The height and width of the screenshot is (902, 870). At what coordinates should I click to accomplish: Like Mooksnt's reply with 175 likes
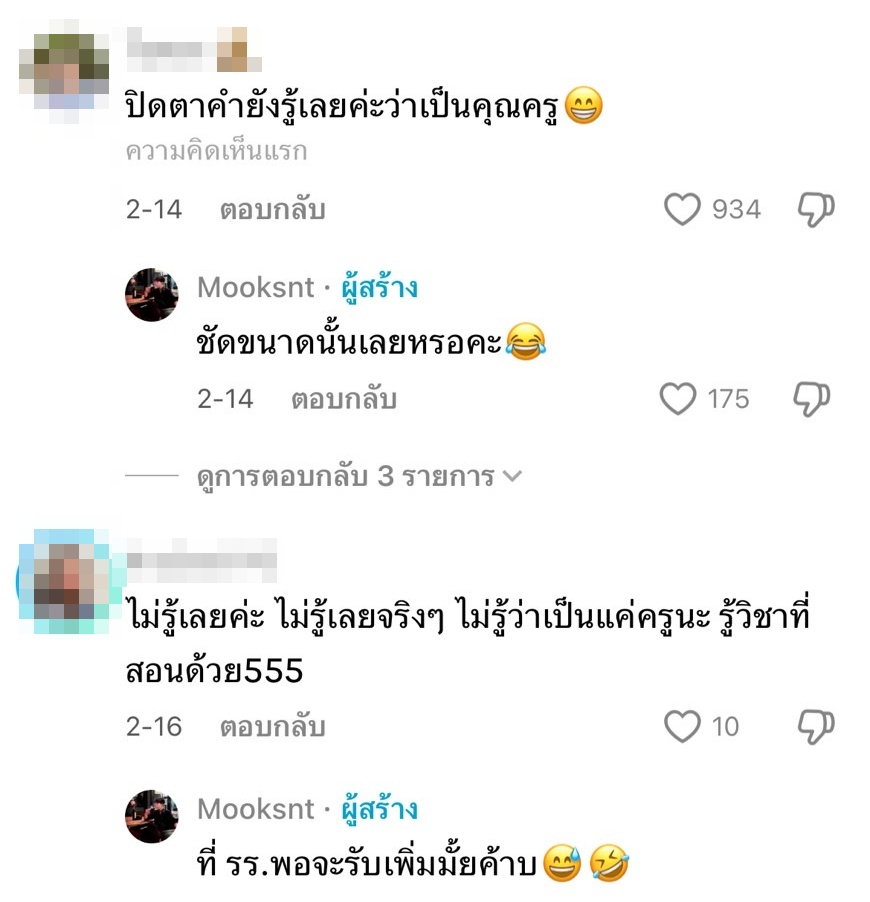coord(679,399)
